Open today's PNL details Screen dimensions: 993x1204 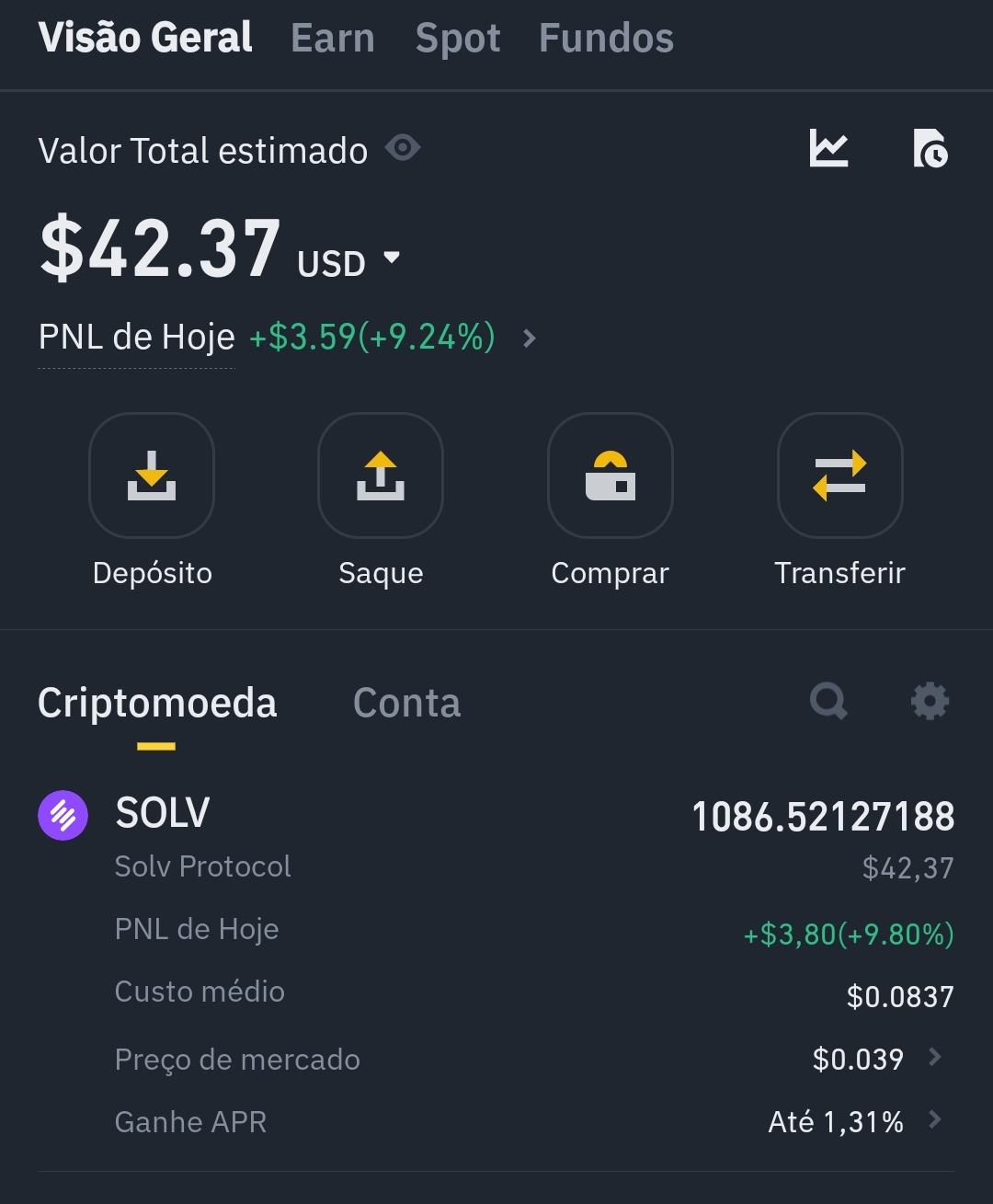529,338
